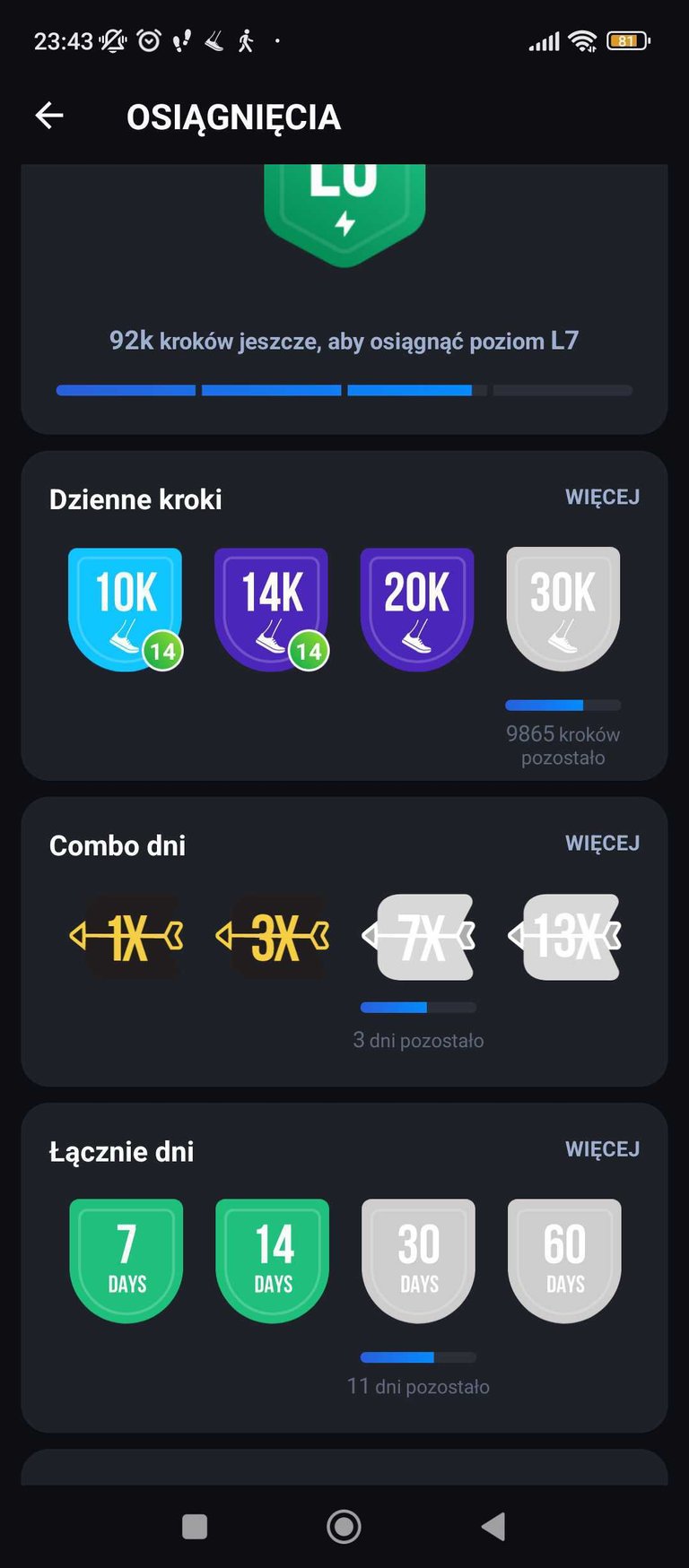View the locked 30K steps badge
This screenshot has height=1568, width=689.
tap(563, 610)
